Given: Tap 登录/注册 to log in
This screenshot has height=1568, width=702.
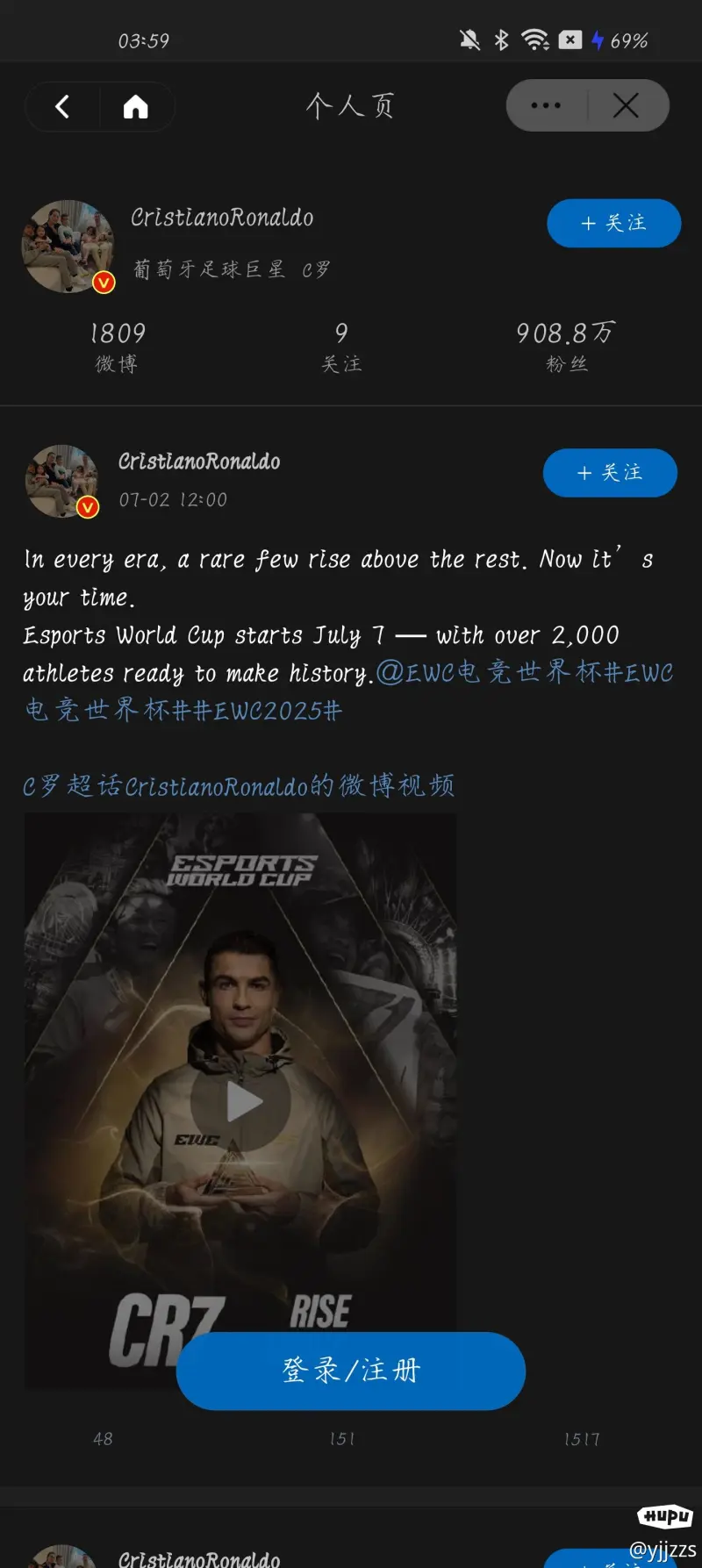Looking at the screenshot, I should pos(350,1371).
